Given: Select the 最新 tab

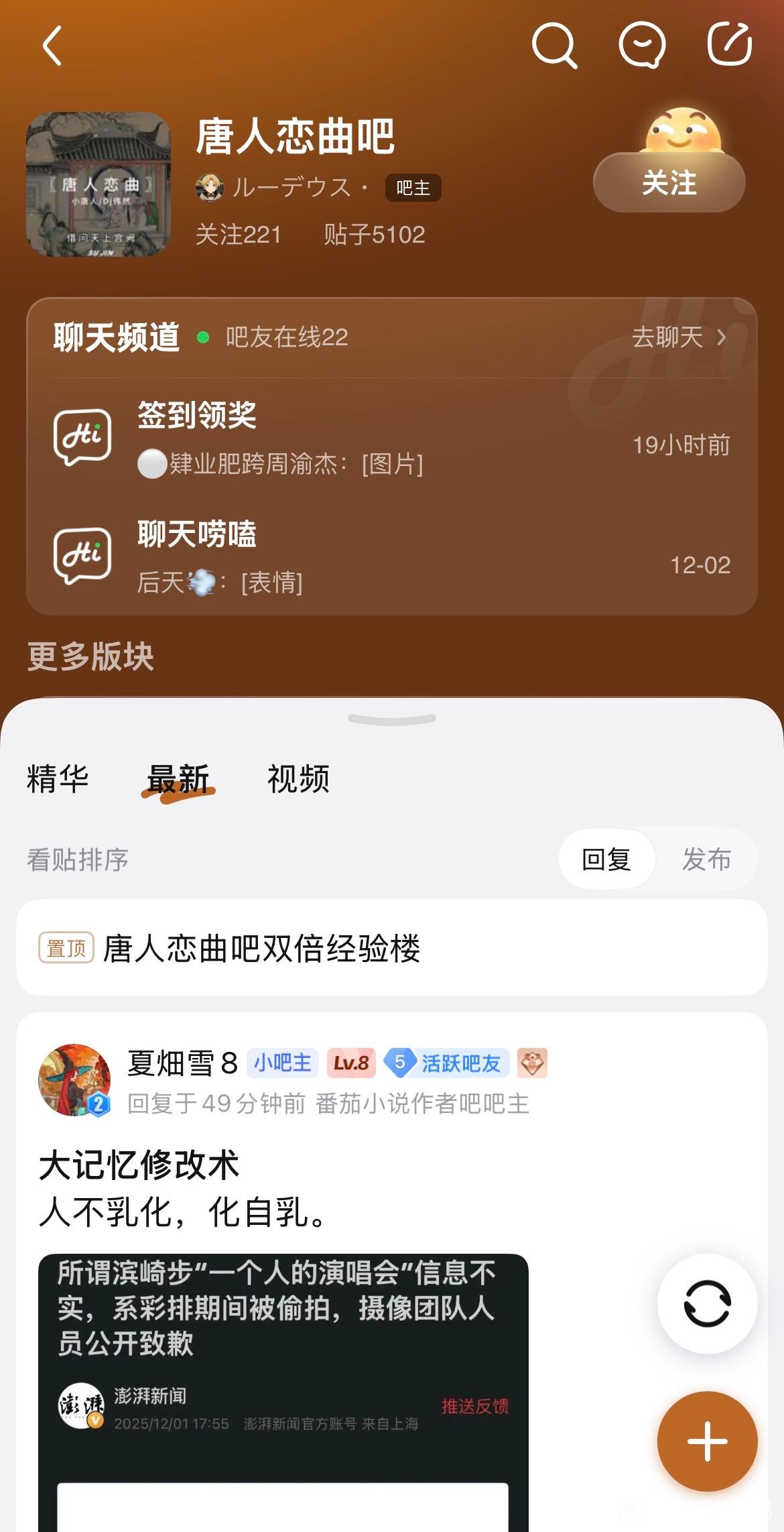Looking at the screenshot, I should [178, 779].
